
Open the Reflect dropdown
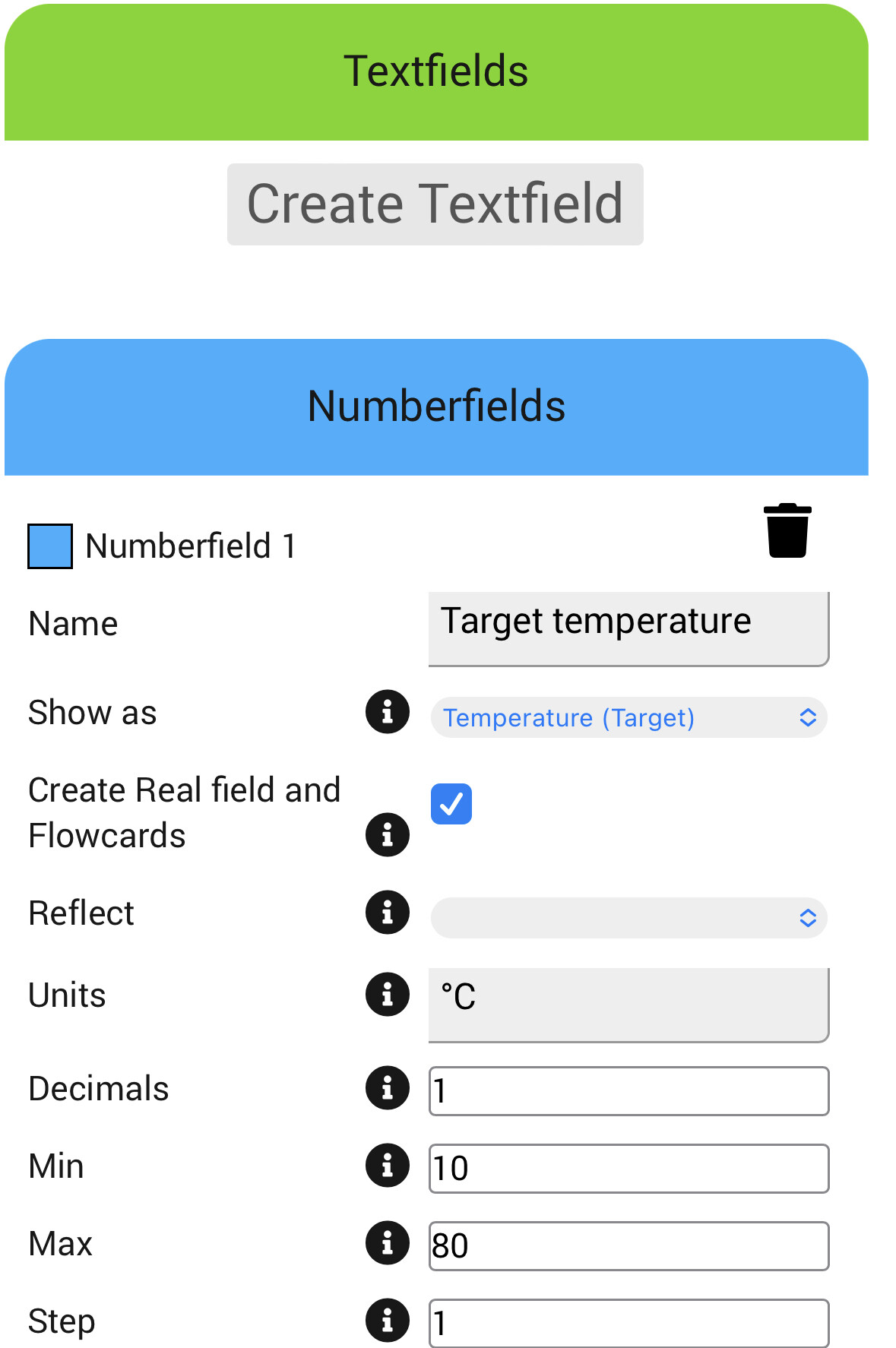[x=628, y=918]
